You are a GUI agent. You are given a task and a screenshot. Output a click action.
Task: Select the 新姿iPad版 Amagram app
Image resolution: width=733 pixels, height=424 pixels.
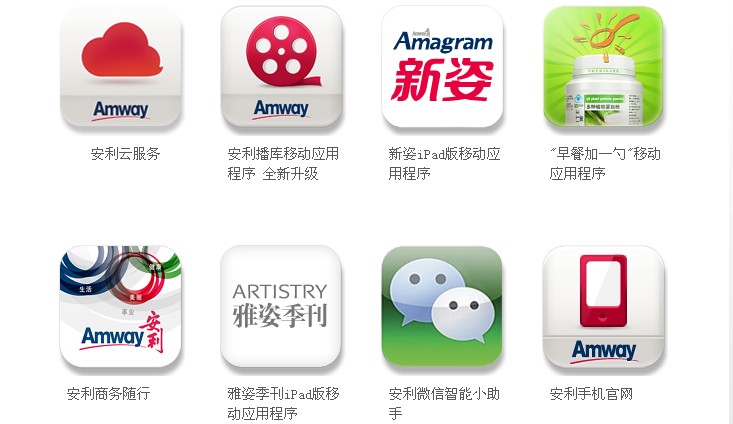[x=442, y=67]
